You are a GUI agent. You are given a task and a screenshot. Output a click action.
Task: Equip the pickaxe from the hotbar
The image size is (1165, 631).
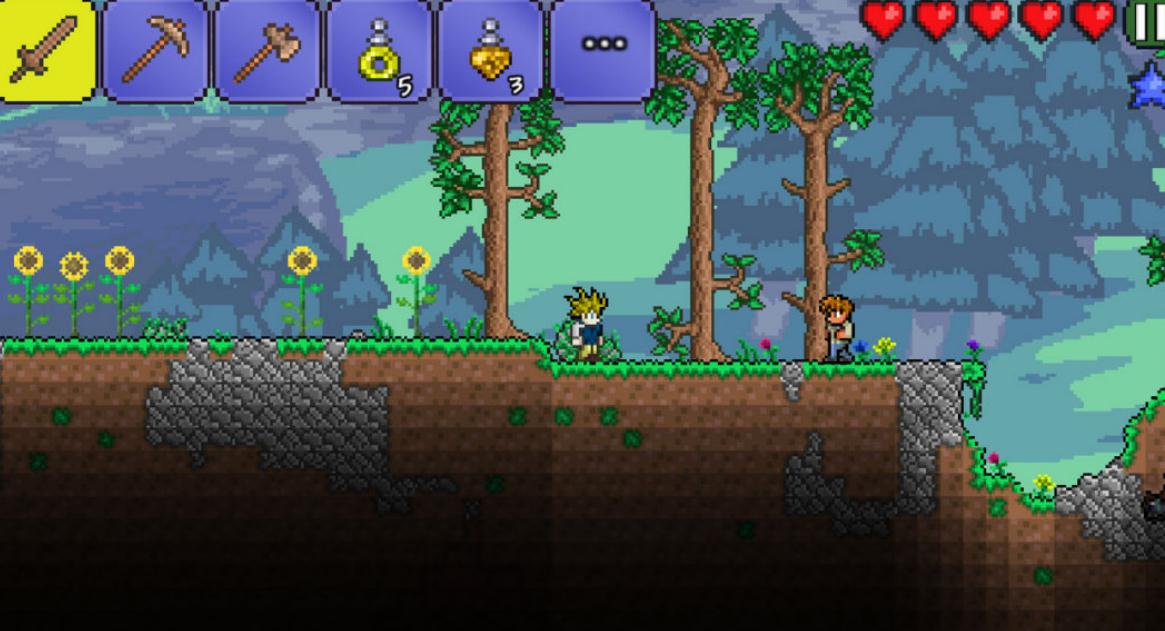pyautogui.click(x=155, y=49)
